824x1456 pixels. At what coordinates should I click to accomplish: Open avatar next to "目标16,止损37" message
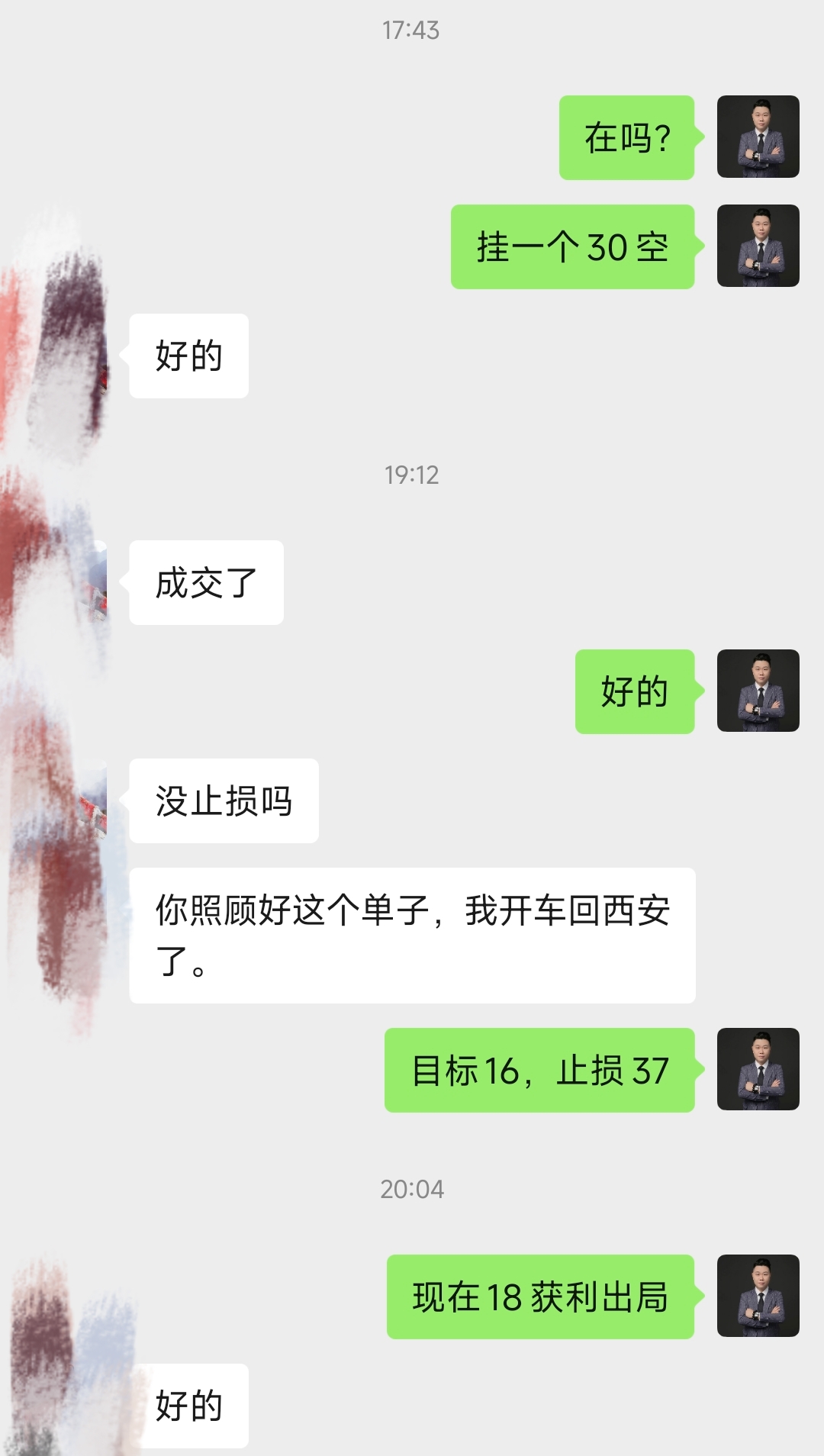758,1070
